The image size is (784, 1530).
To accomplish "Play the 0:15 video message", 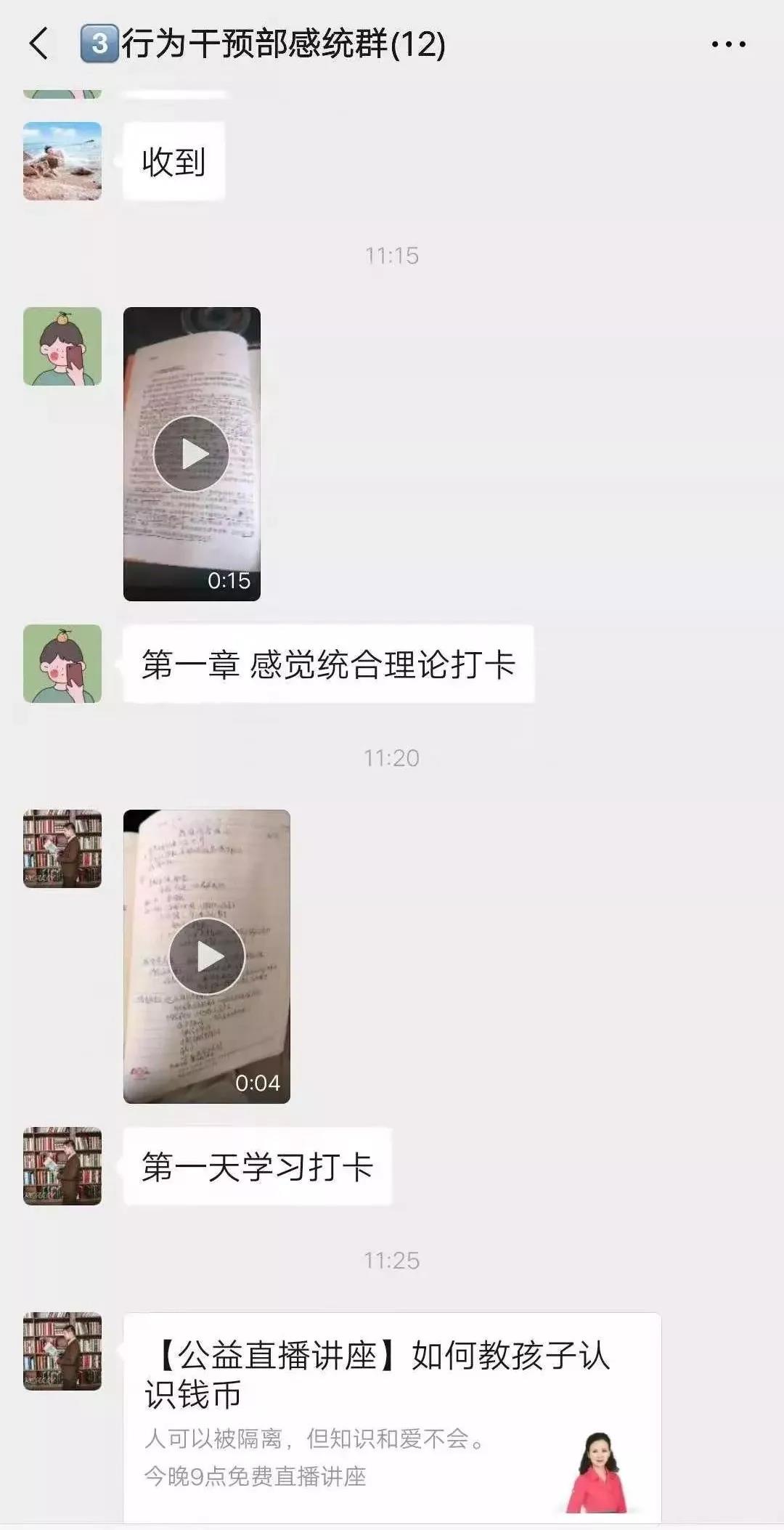I will point(192,454).
